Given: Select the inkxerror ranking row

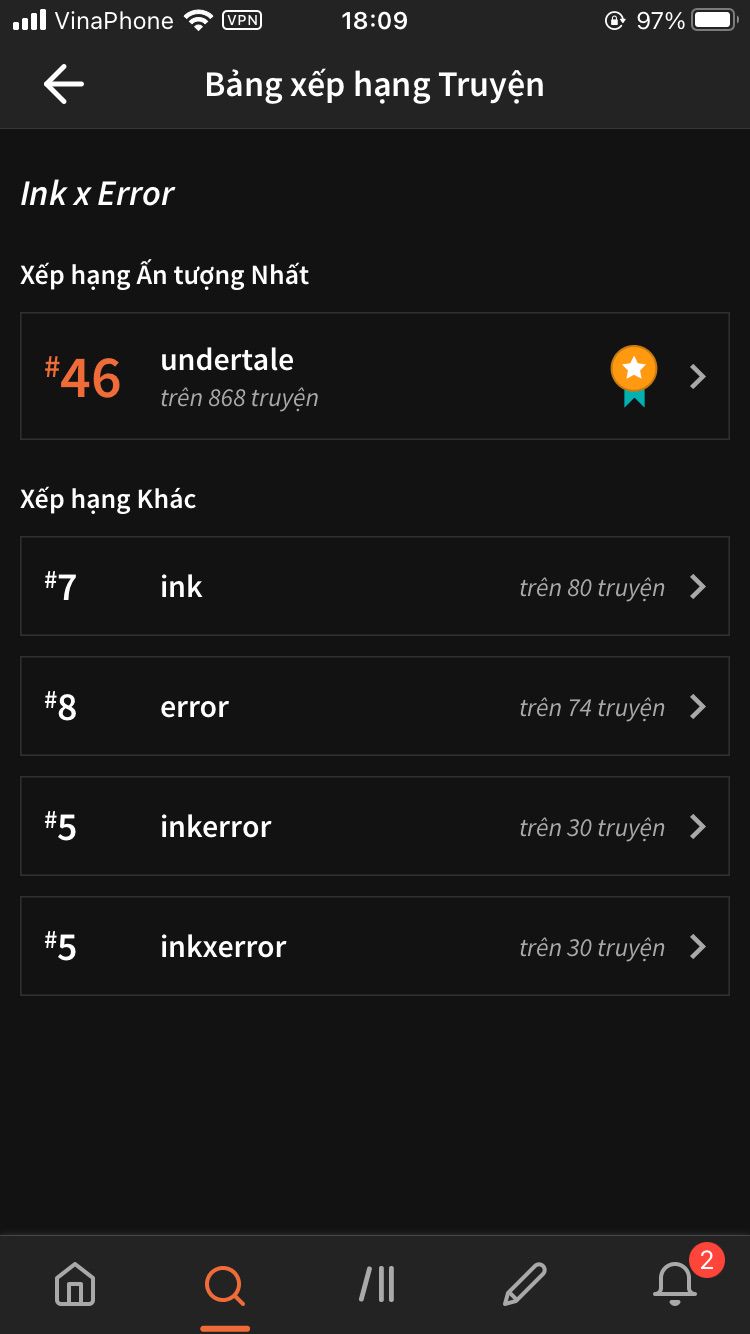Looking at the screenshot, I should [375, 946].
